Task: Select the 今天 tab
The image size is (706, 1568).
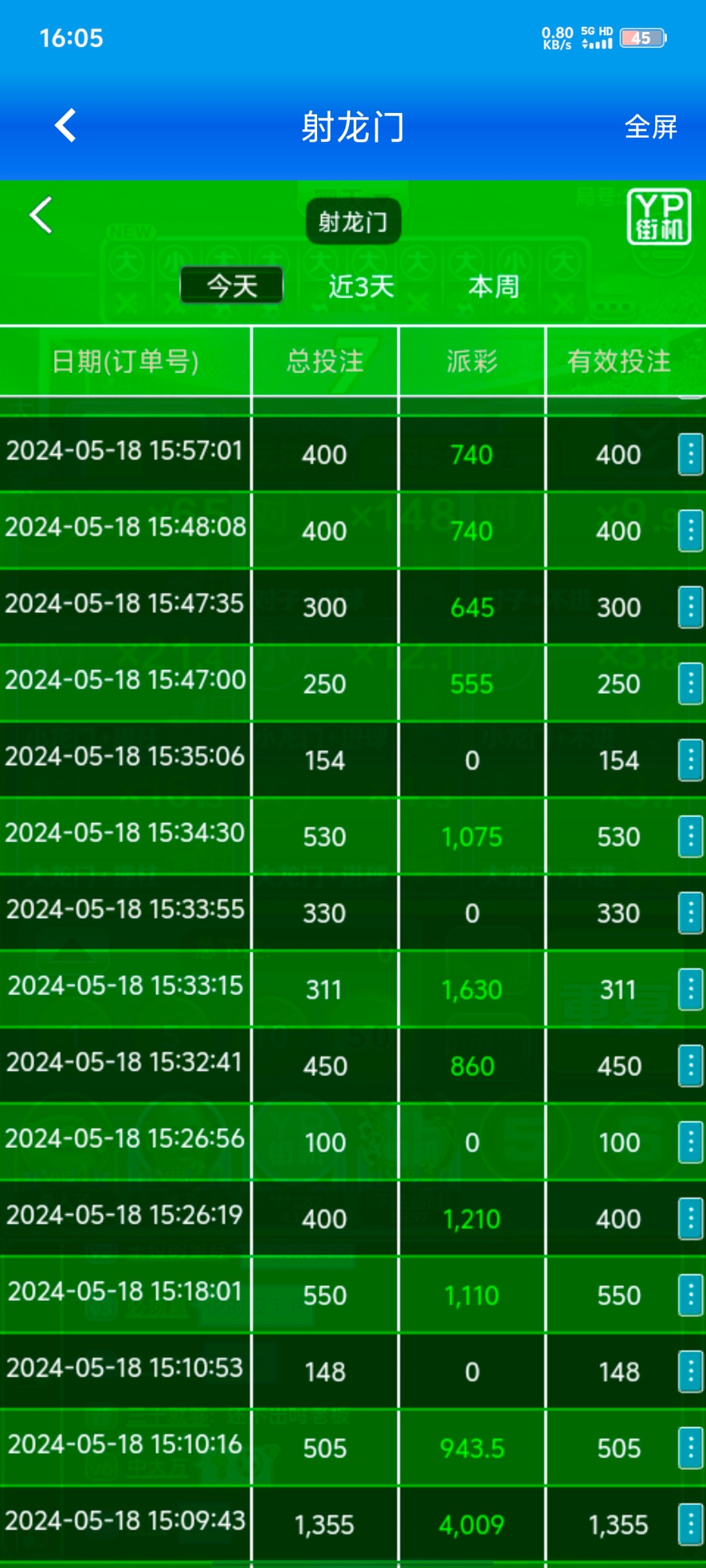Action: [x=232, y=286]
